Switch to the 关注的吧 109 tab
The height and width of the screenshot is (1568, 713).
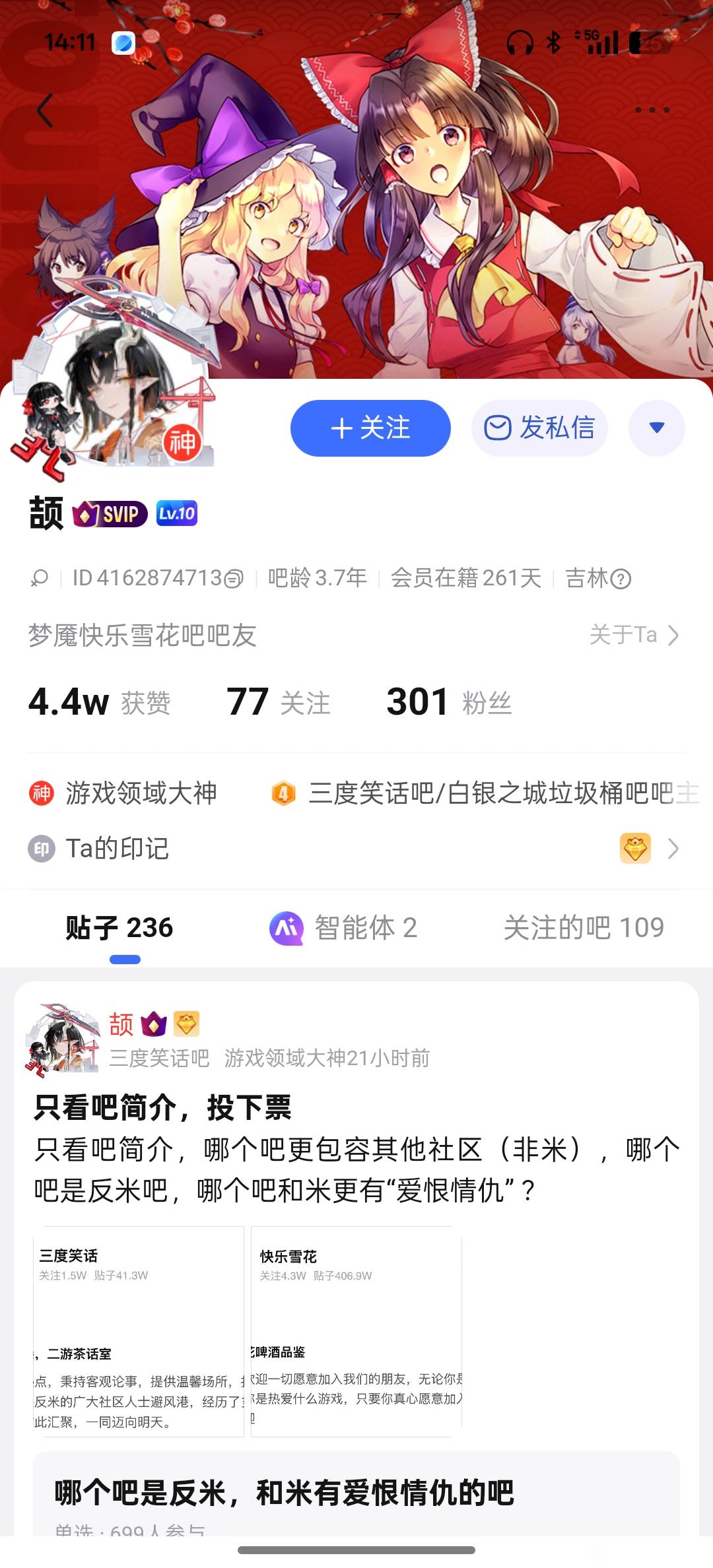tap(584, 928)
